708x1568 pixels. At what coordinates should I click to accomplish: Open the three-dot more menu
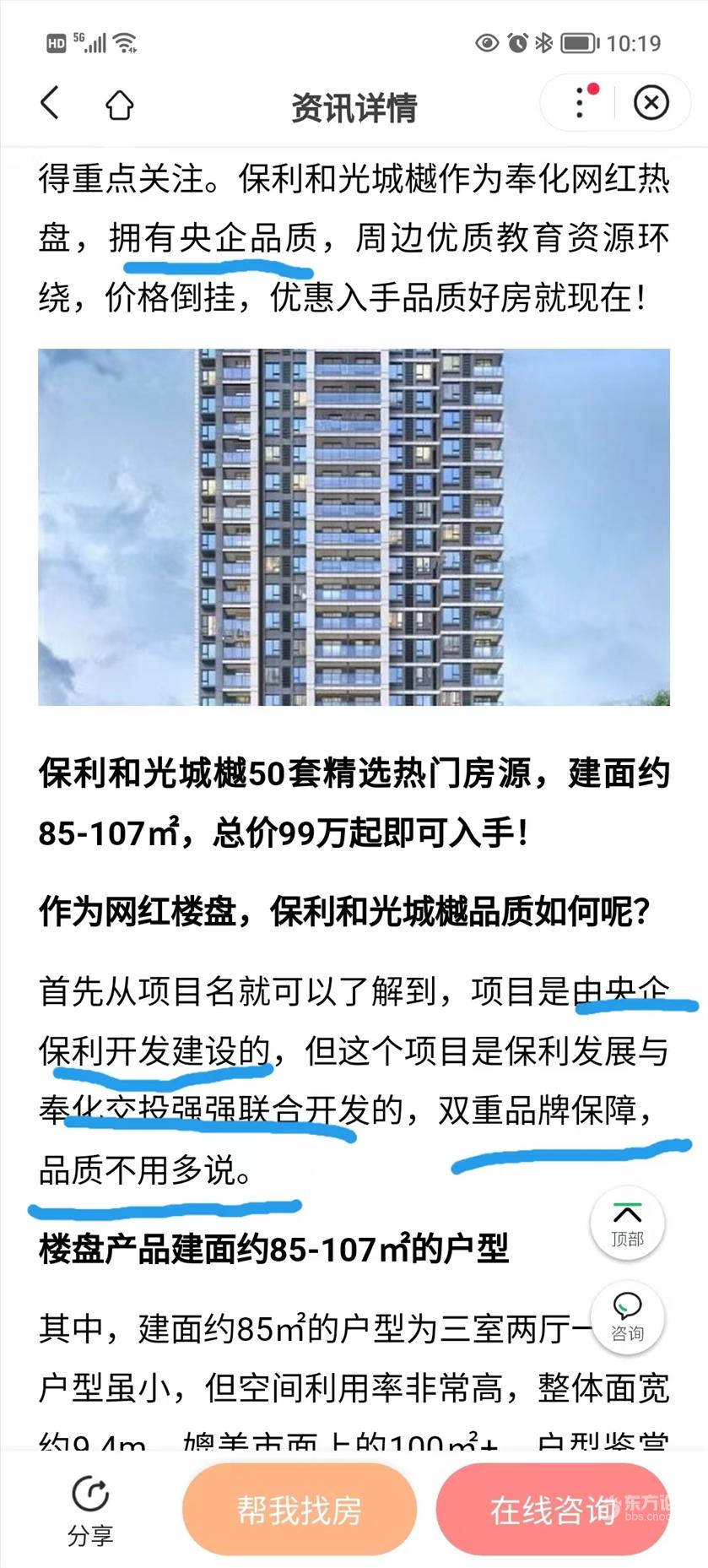[x=580, y=103]
